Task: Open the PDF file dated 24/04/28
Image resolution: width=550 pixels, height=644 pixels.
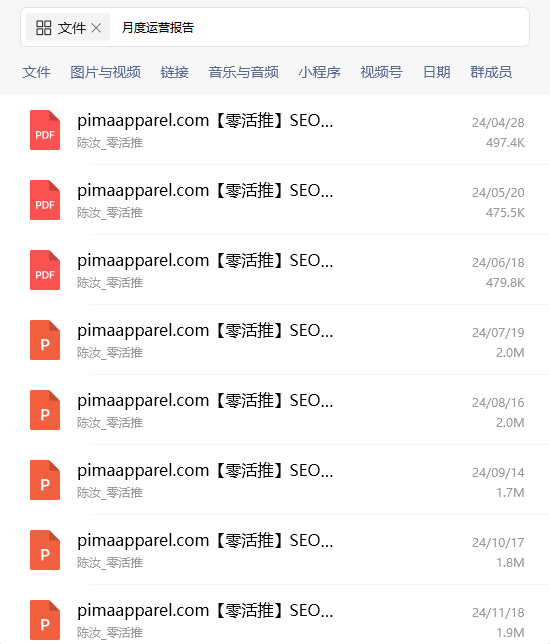Action: point(275,130)
